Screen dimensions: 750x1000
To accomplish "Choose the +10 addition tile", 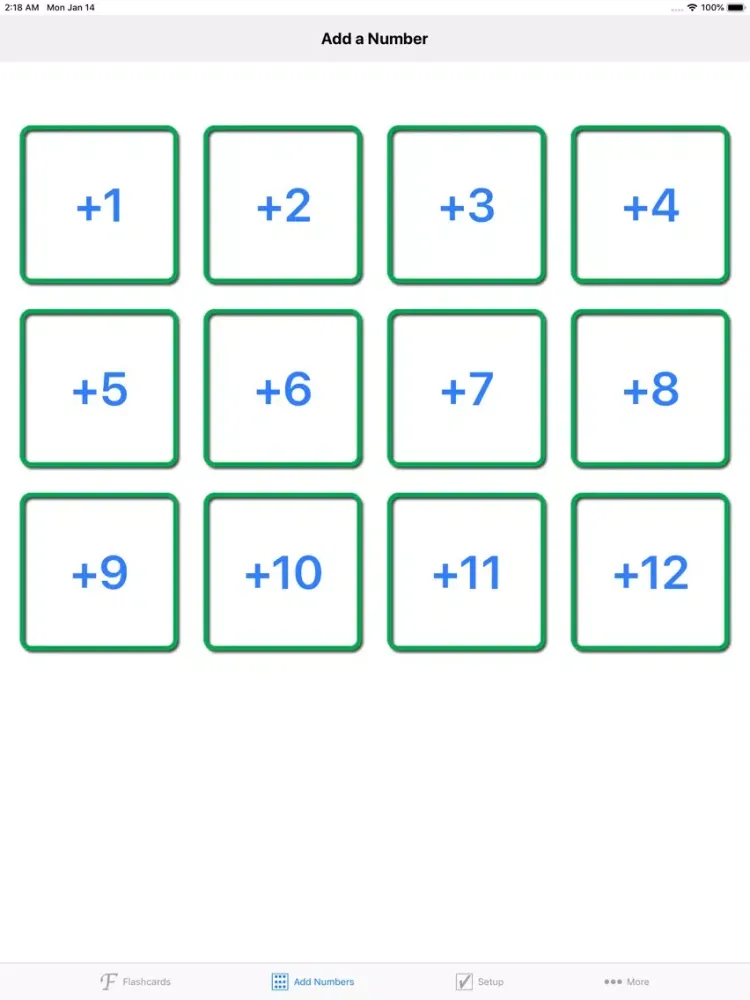I will point(284,573).
